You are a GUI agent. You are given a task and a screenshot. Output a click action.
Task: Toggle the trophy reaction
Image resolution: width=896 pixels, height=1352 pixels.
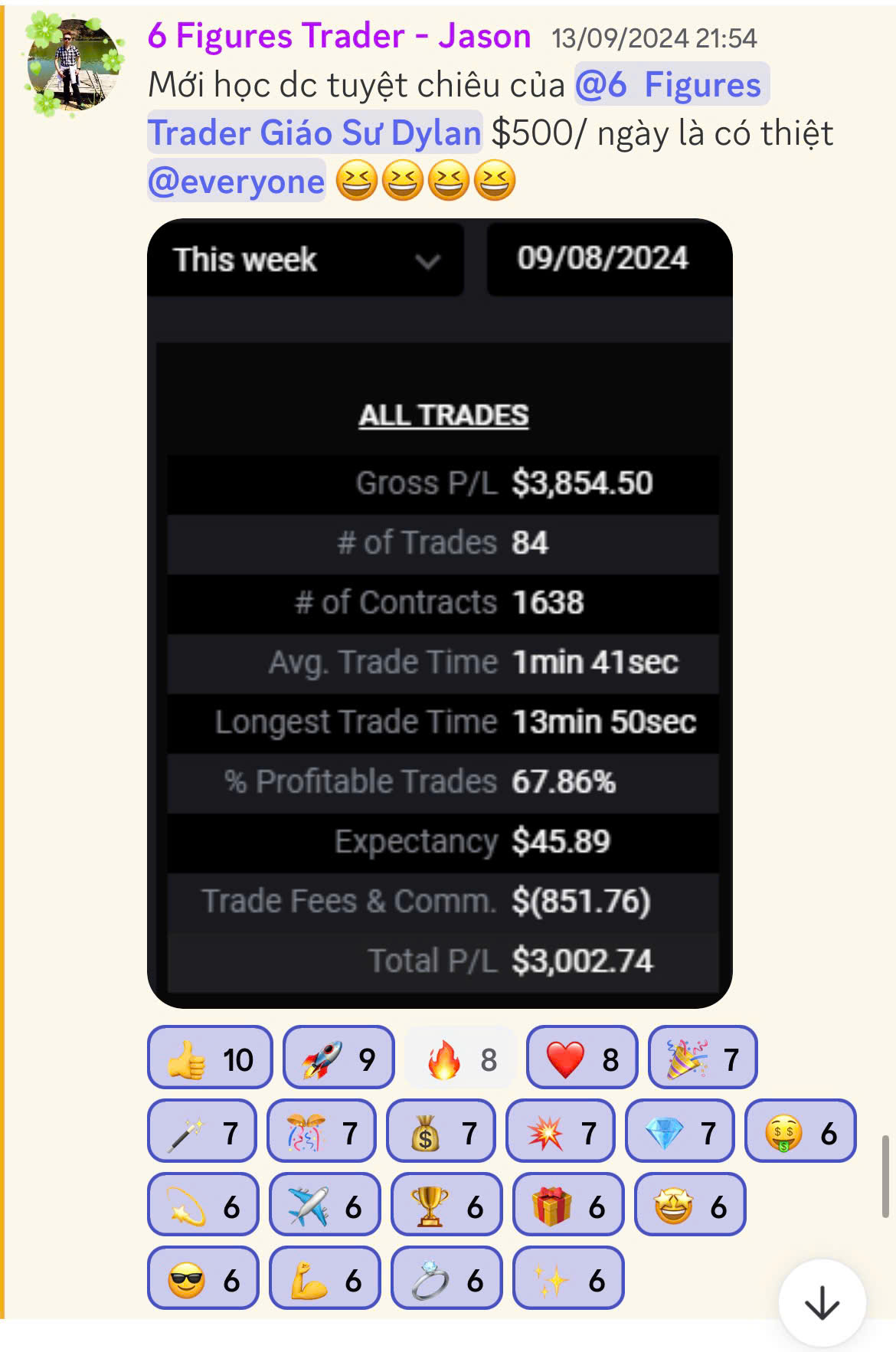446,1205
